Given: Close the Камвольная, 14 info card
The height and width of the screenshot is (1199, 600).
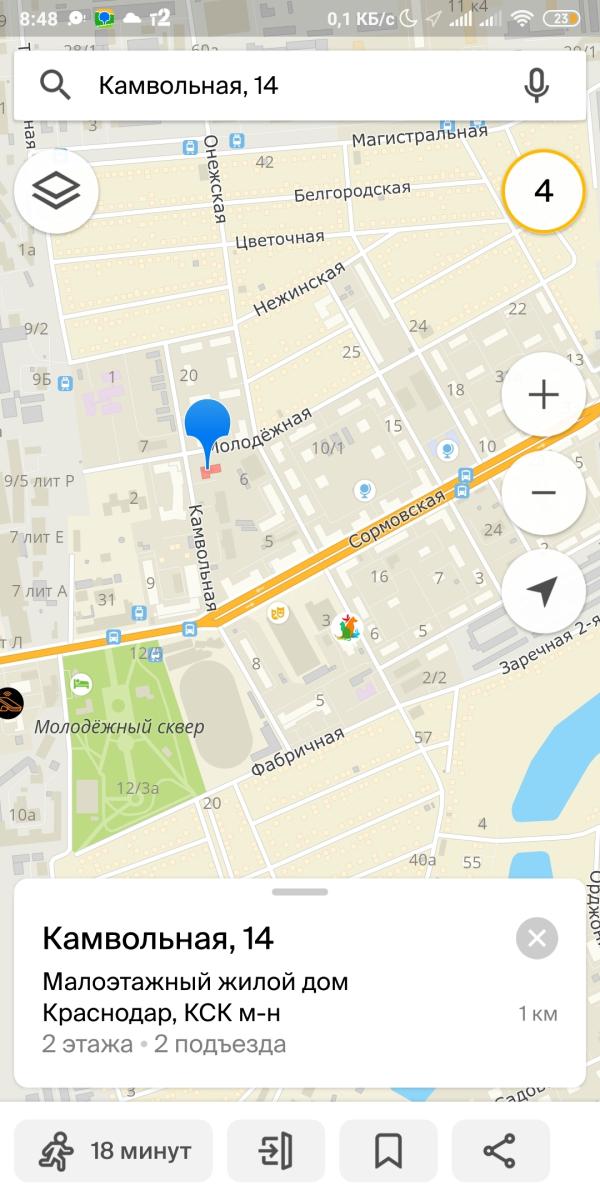Looking at the screenshot, I should [x=537, y=938].
